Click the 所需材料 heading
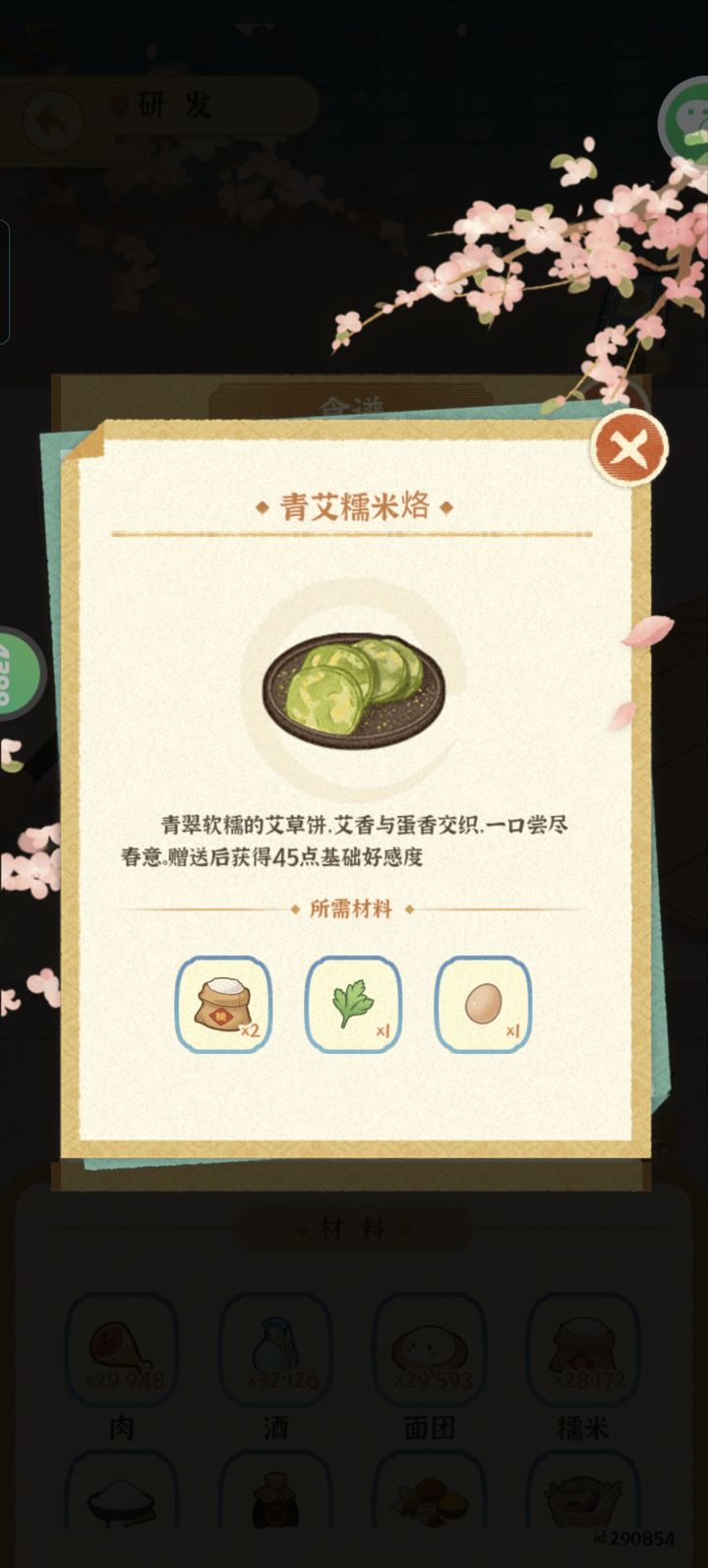The height and width of the screenshot is (1568, 708). click(x=353, y=909)
